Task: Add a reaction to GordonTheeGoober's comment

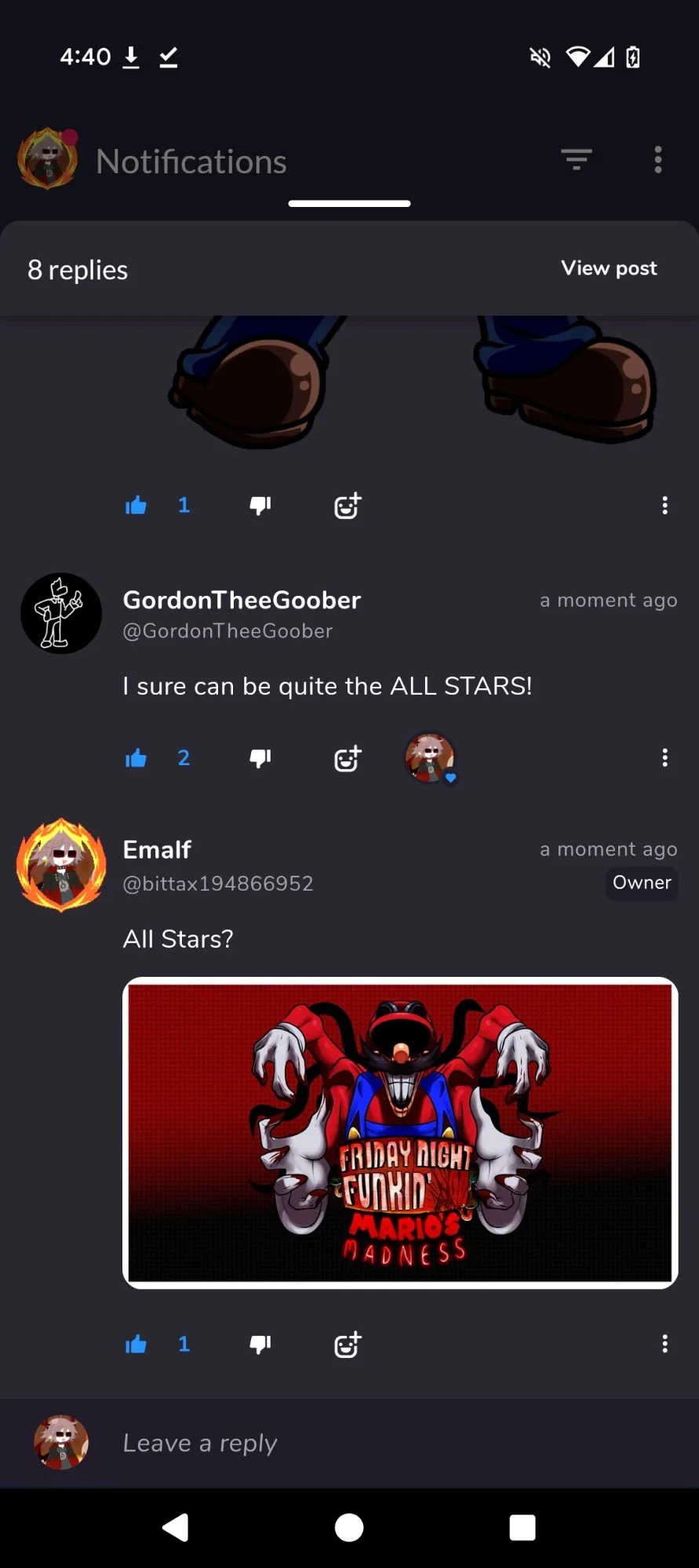Action: coord(348,758)
